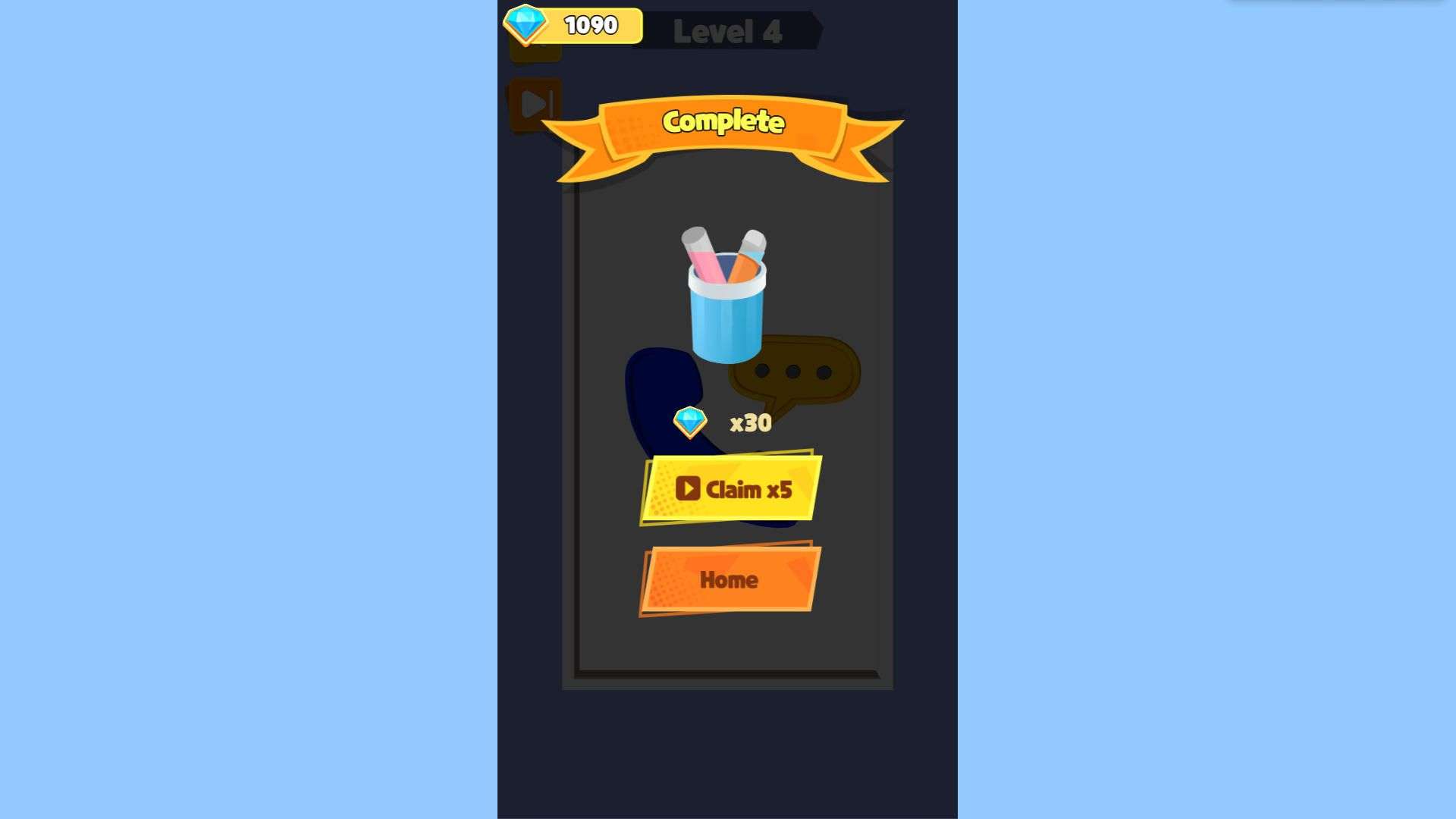Claim the x5 gem reward

(x=731, y=489)
